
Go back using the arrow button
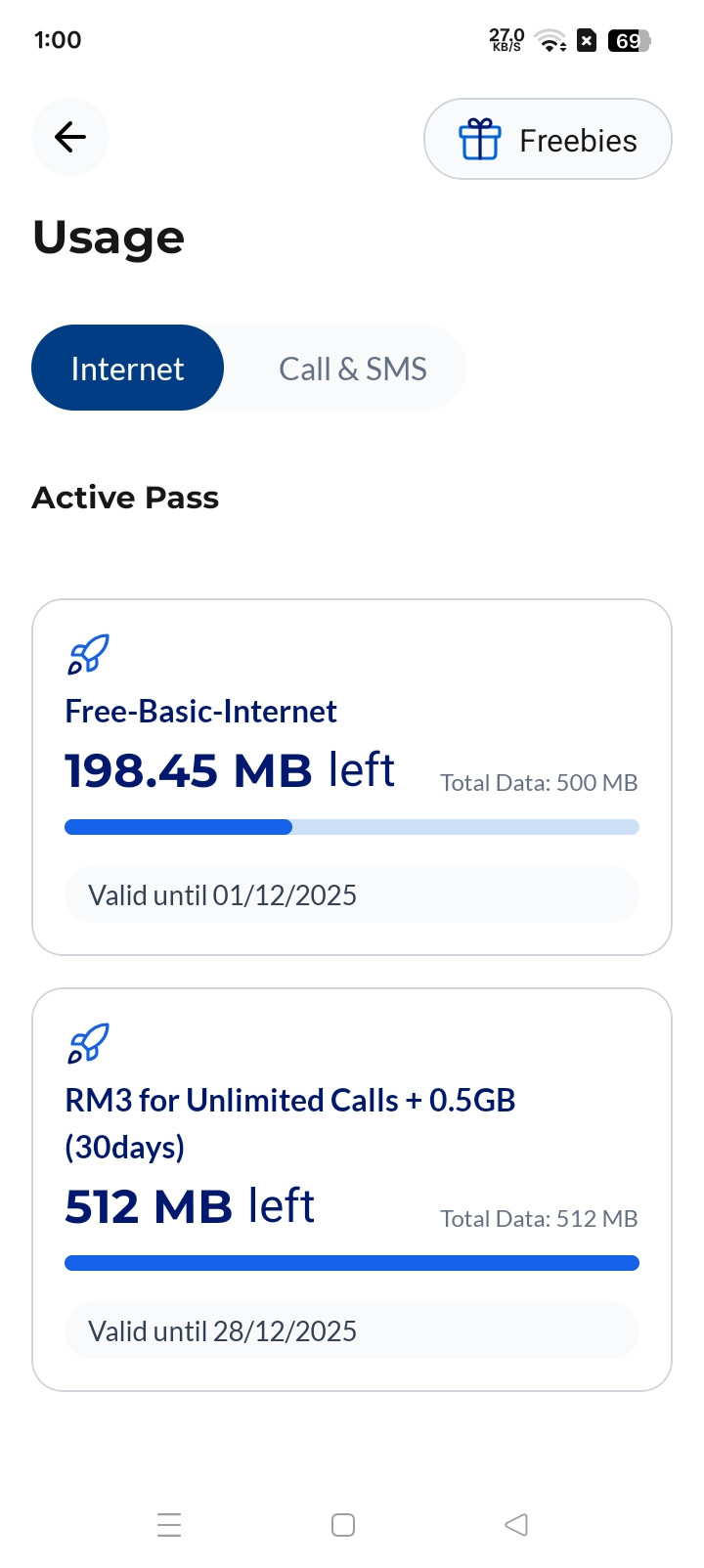tap(70, 137)
